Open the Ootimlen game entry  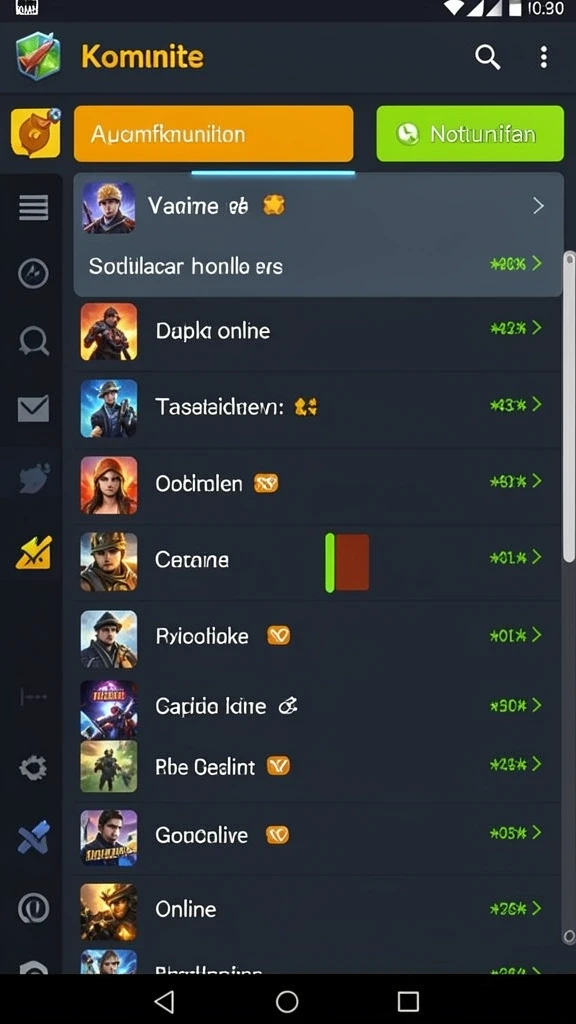point(318,484)
